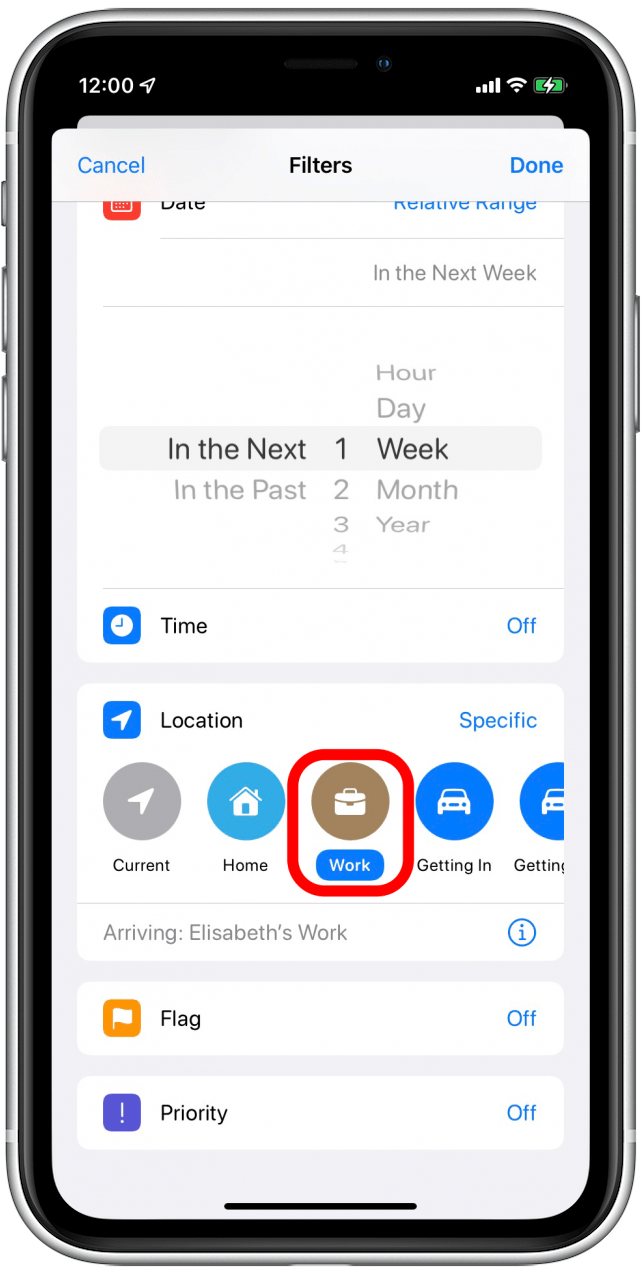This screenshot has height=1274, width=642.
Task: Select Month in the date picker
Action: click(417, 490)
